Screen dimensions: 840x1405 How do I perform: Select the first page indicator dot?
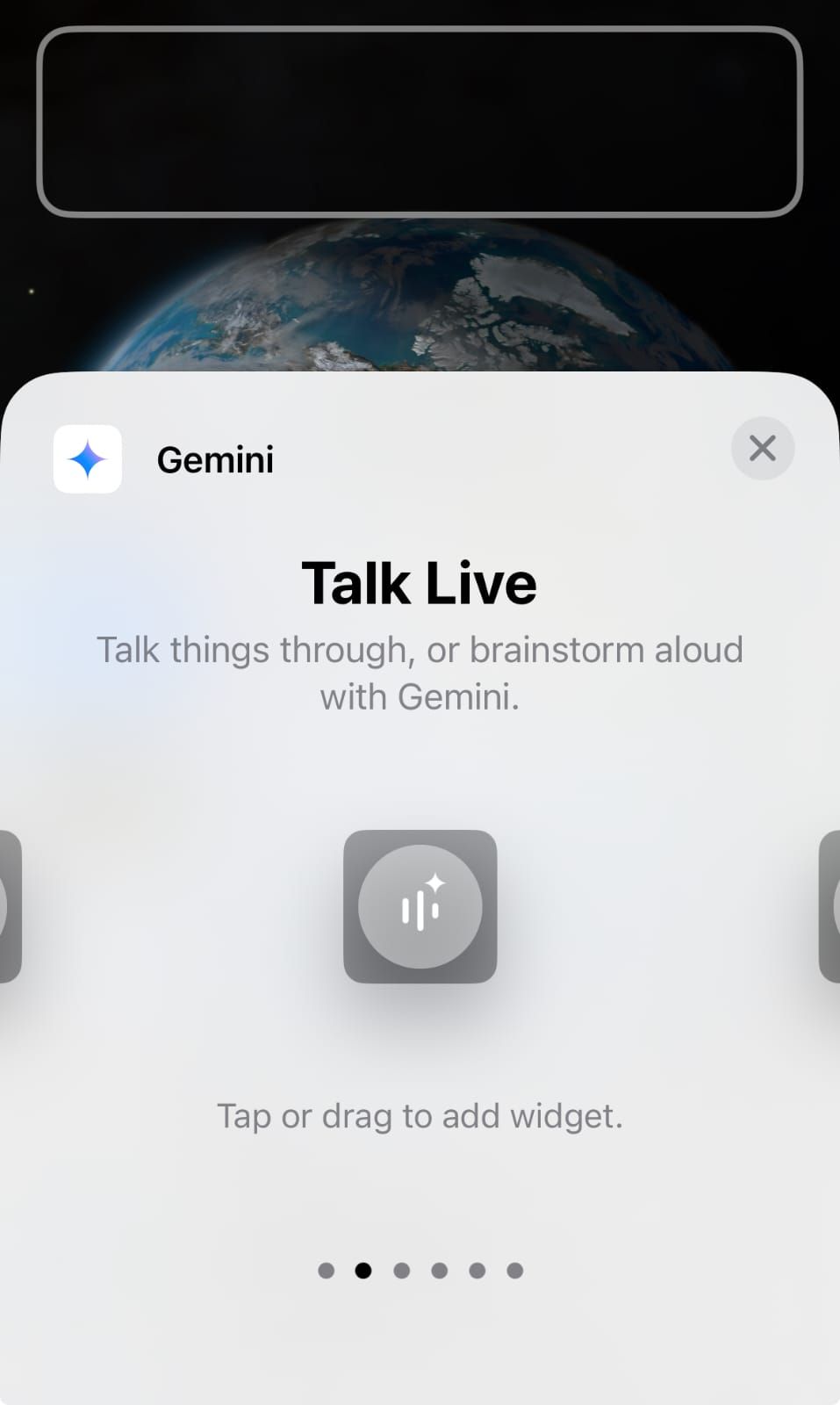coord(326,1271)
